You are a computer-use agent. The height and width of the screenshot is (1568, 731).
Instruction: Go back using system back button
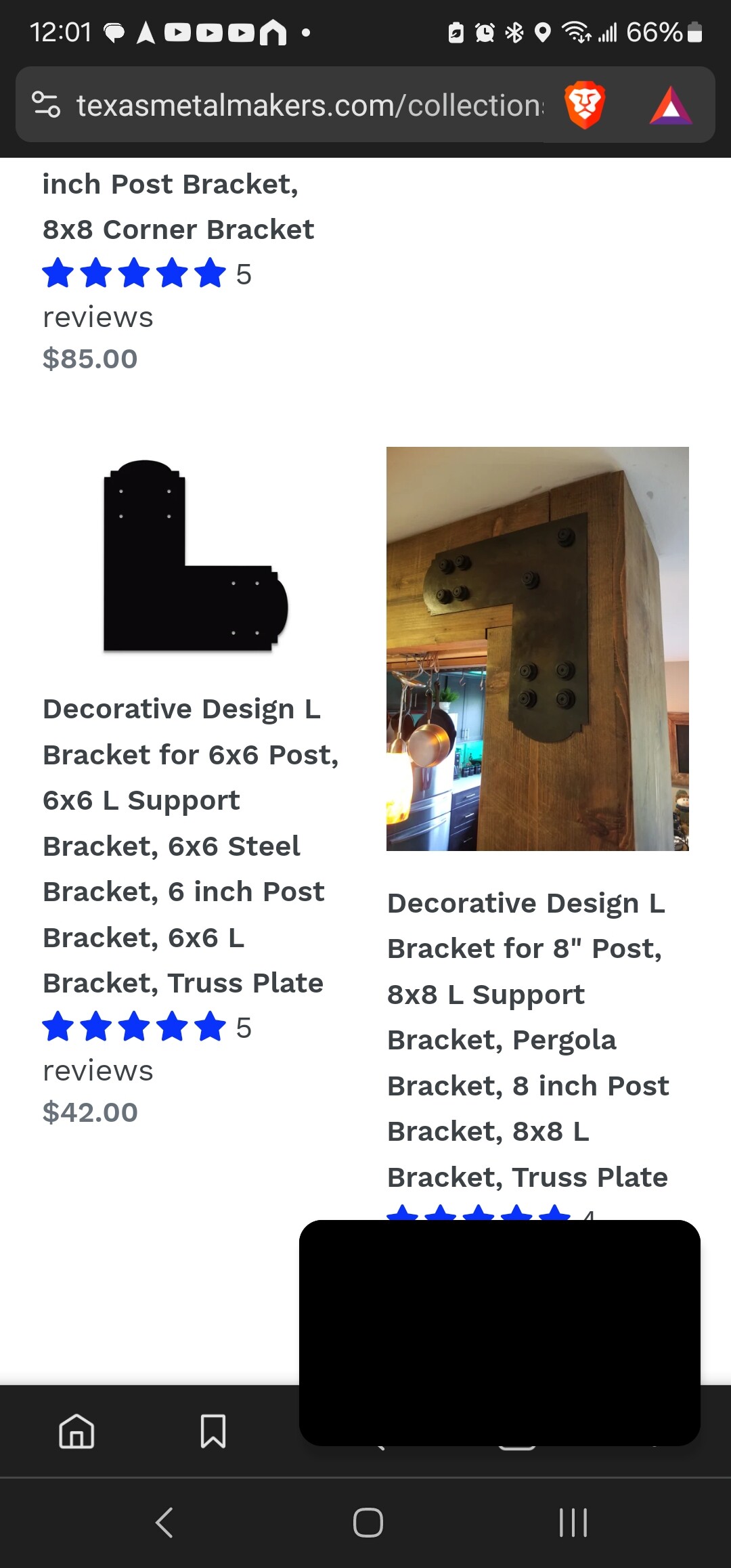pyautogui.click(x=164, y=1523)
